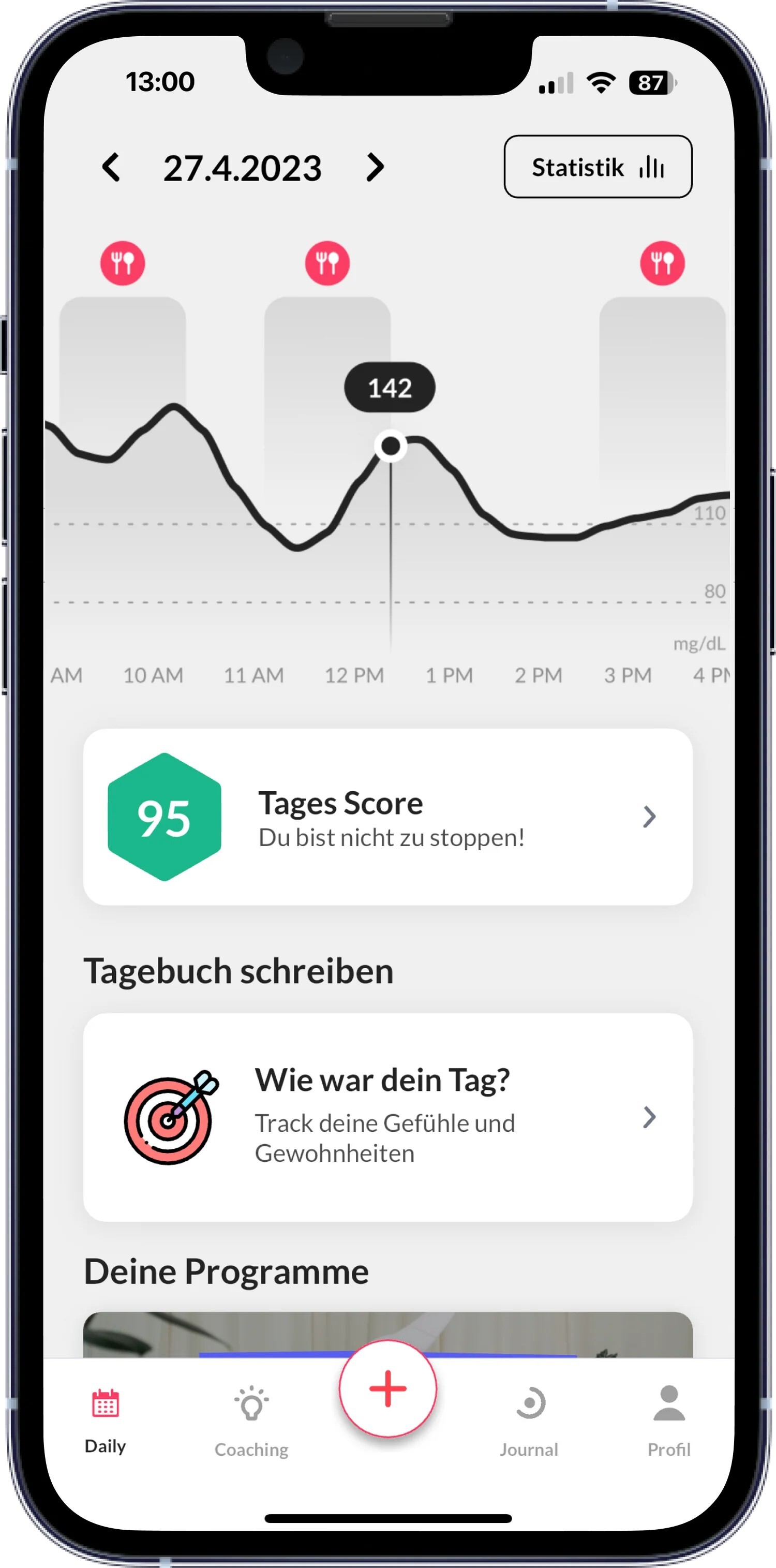Open the Statistik view
Screen dimensions: 776x1568
pyautogui.click(x=597, y=167)
